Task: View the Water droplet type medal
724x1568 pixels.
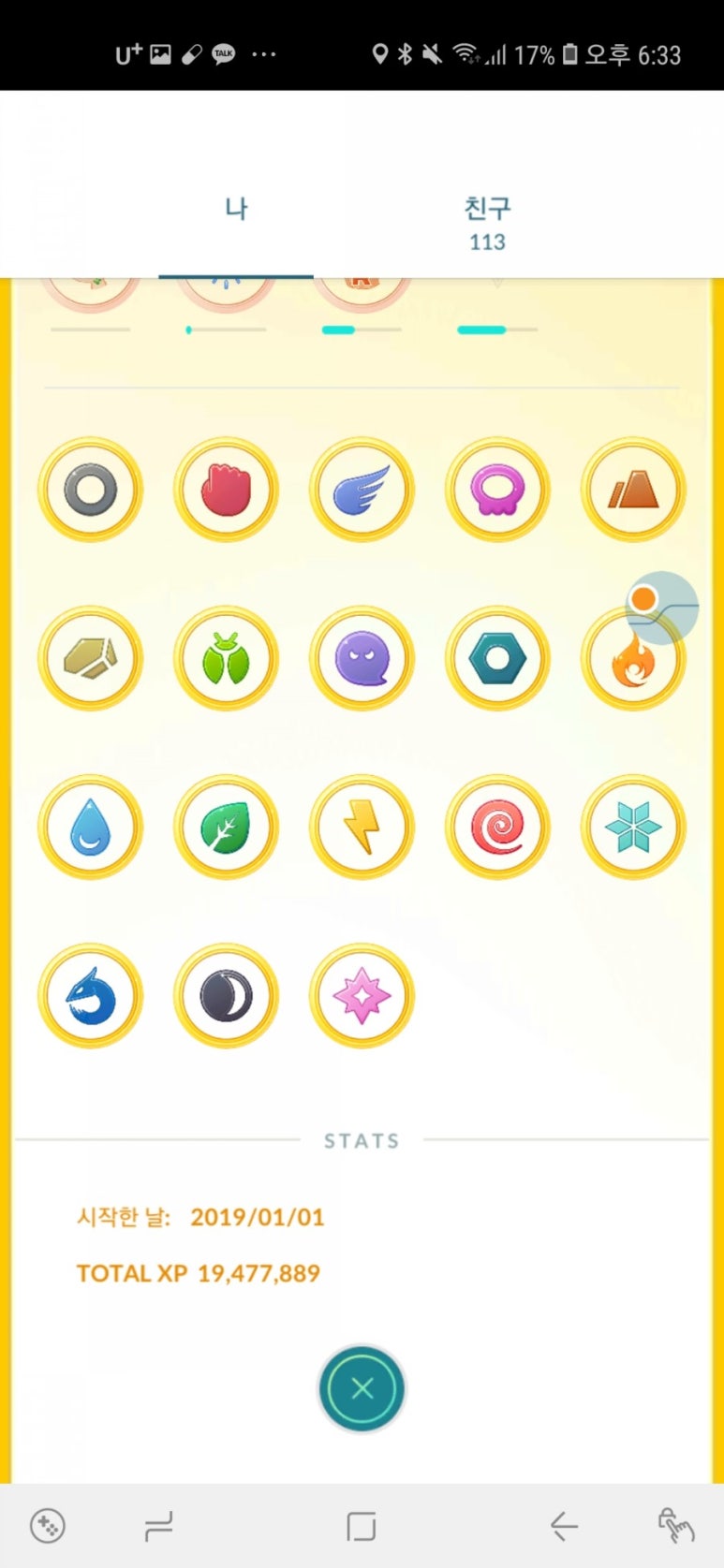Action: [90, 828]
